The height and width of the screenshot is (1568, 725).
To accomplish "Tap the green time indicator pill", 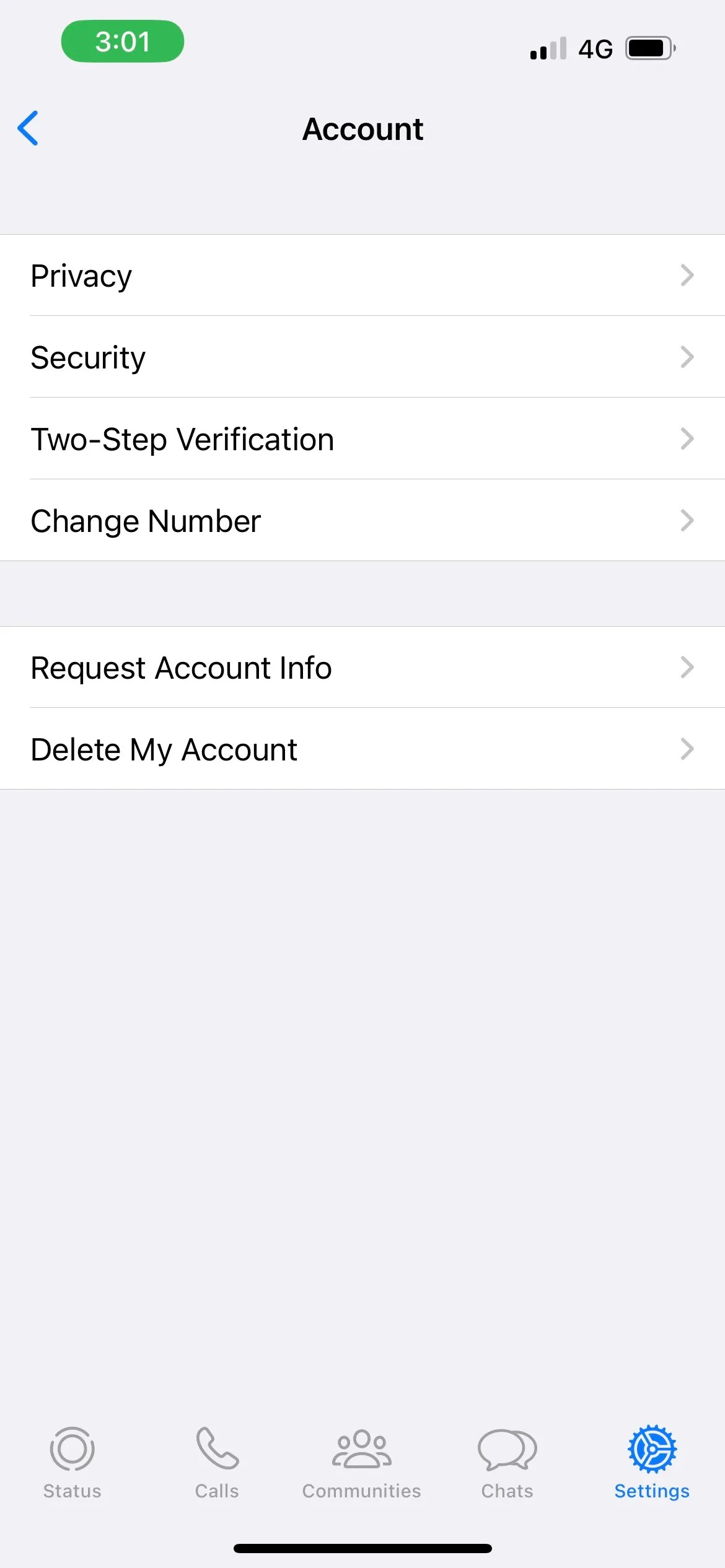I will 122,41.
